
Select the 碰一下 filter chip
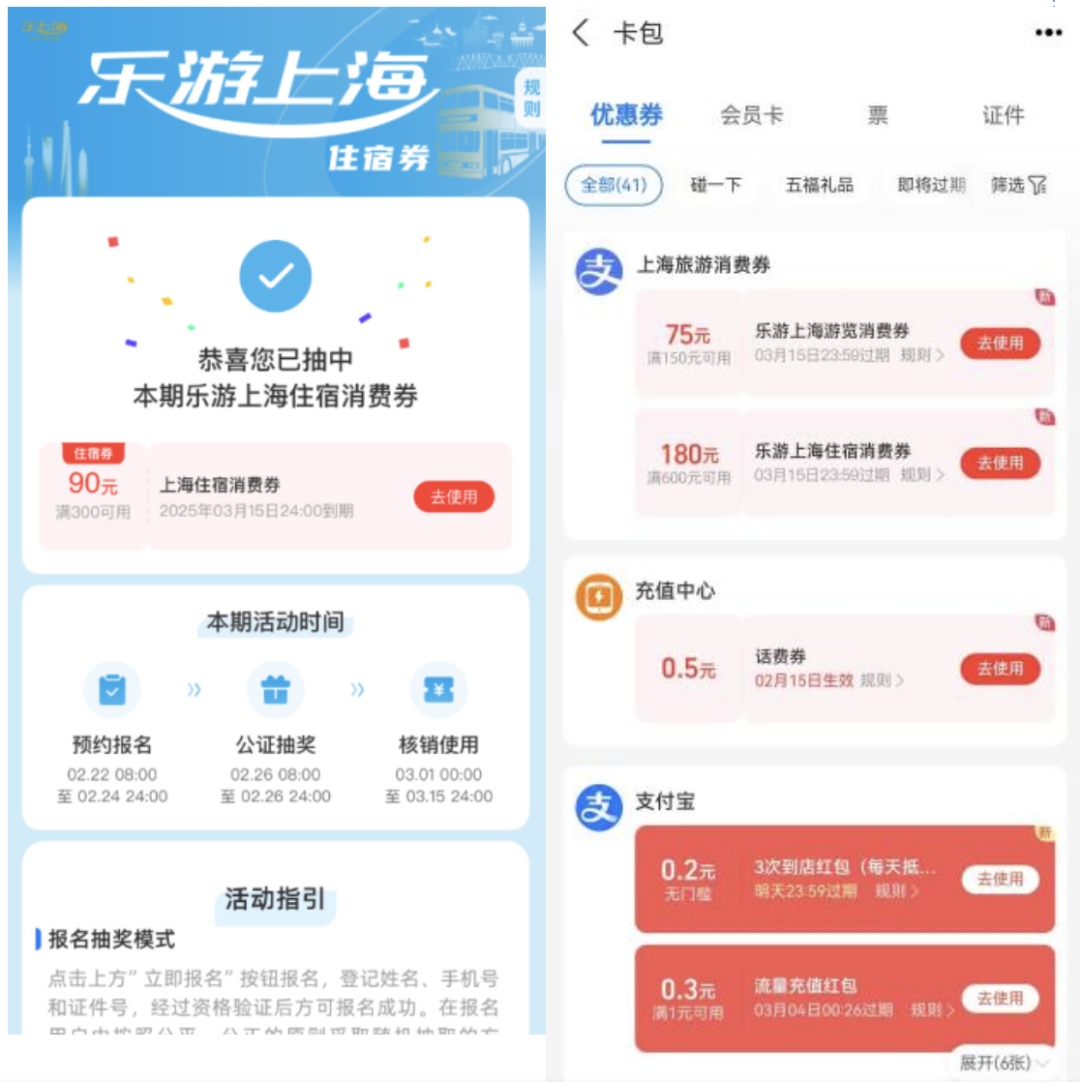tap(716, 185)
